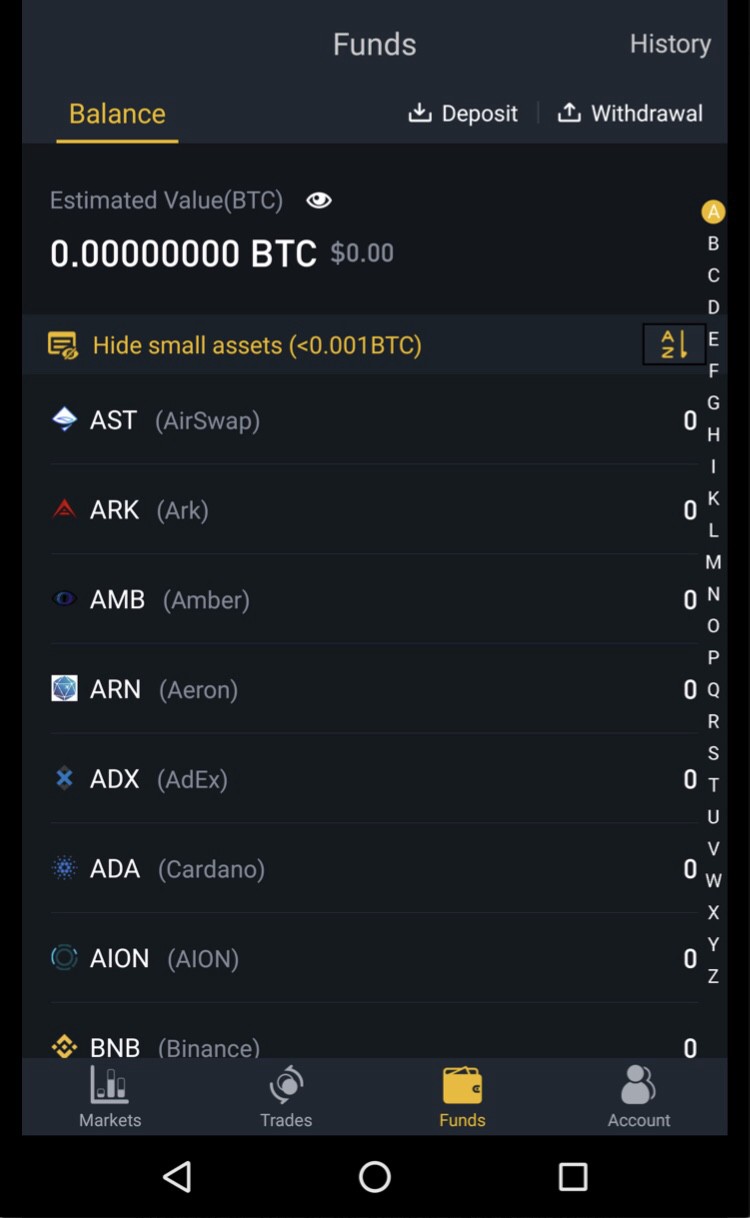Switch to the Markets tab
750x1218 pixels.
(x=110, y=1097)
